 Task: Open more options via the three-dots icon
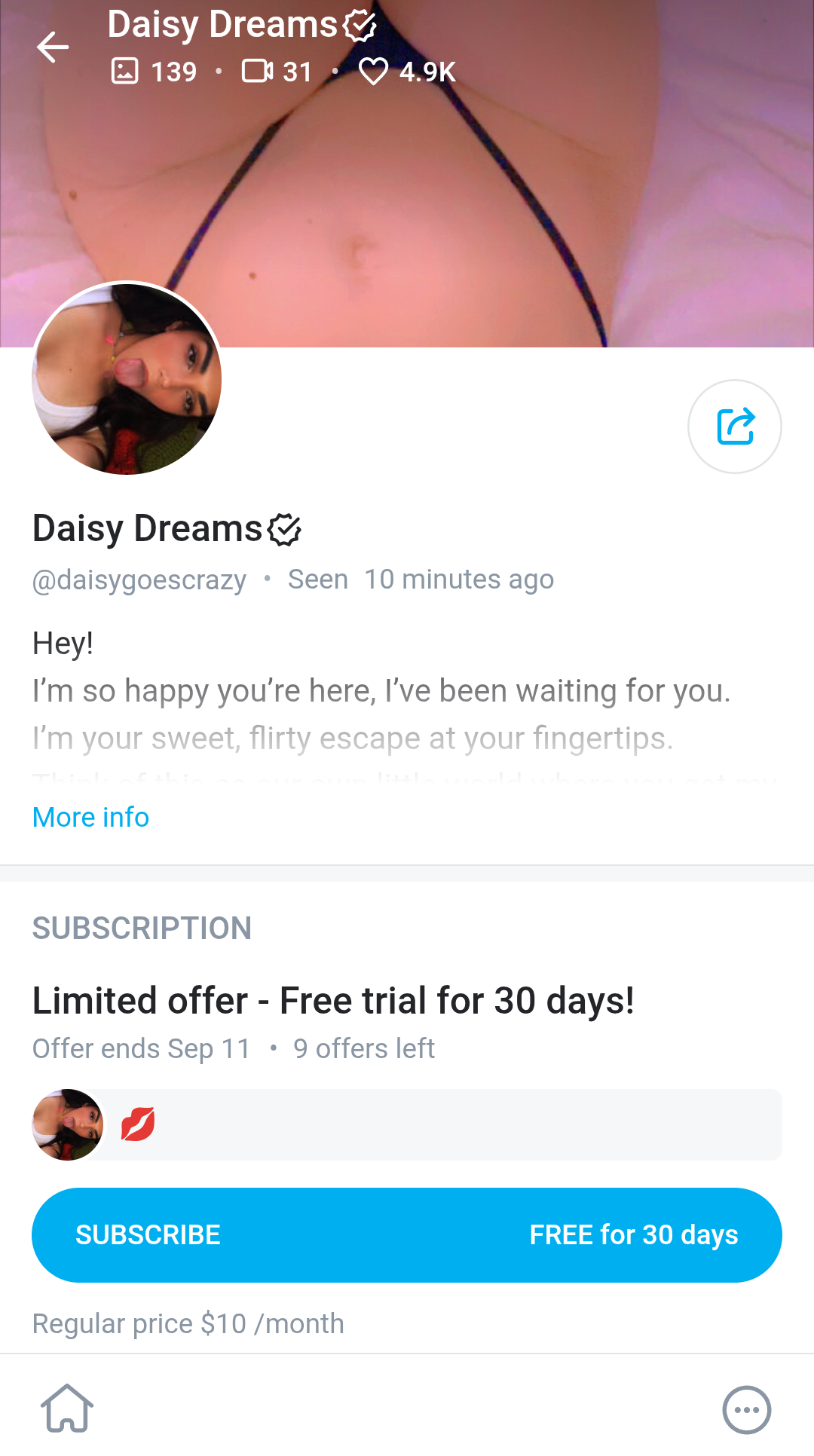pyautogui.click(x=746, y=1411)
